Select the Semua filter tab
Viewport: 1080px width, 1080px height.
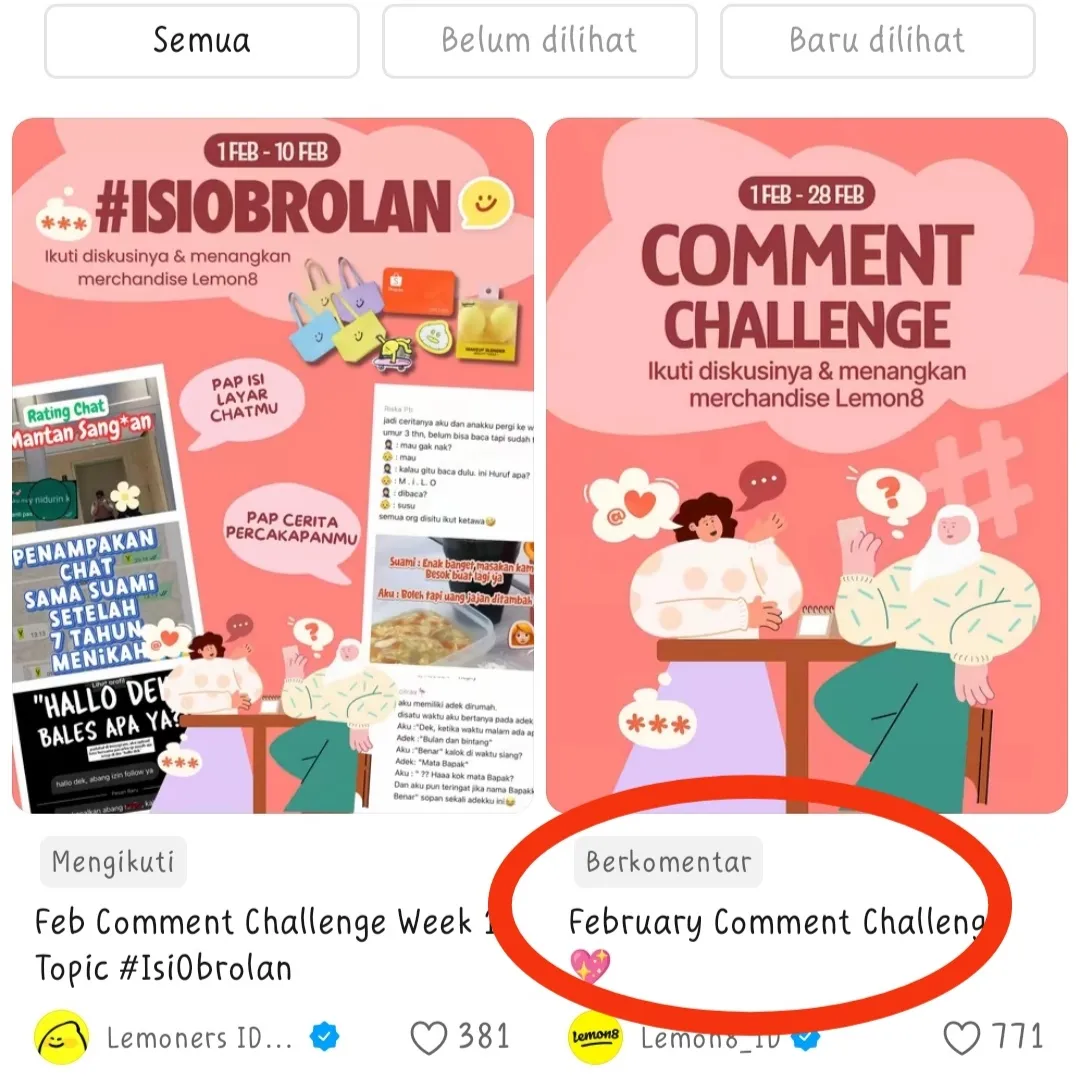coord(201,41)
